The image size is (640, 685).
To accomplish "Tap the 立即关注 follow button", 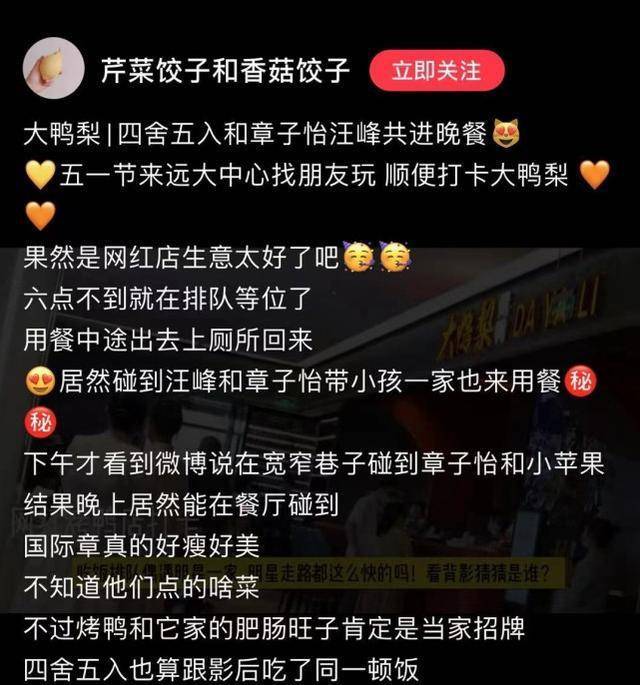I will tap(437, 71).
